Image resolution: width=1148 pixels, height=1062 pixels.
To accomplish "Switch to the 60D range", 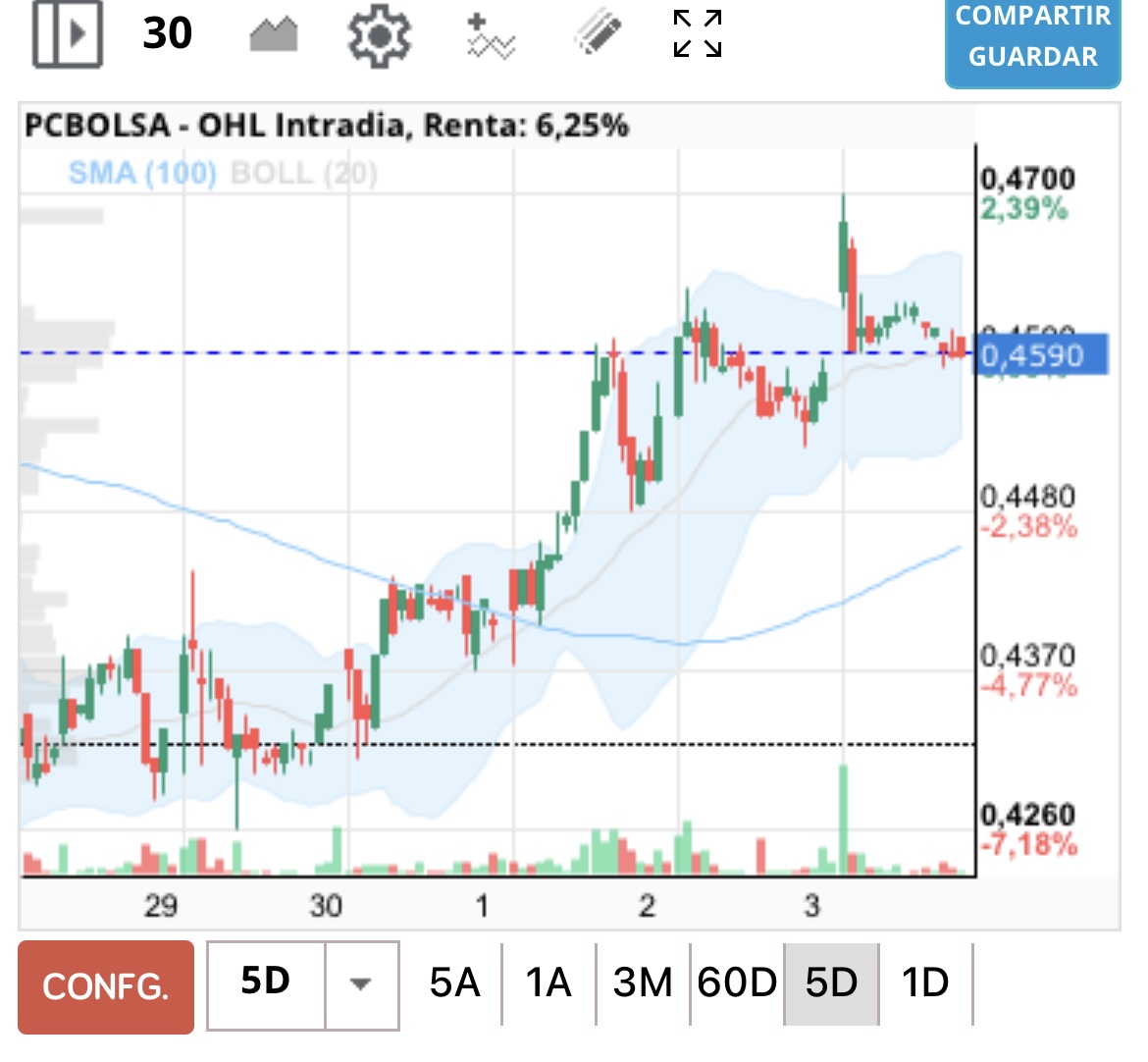I will [x=737, y=983].
